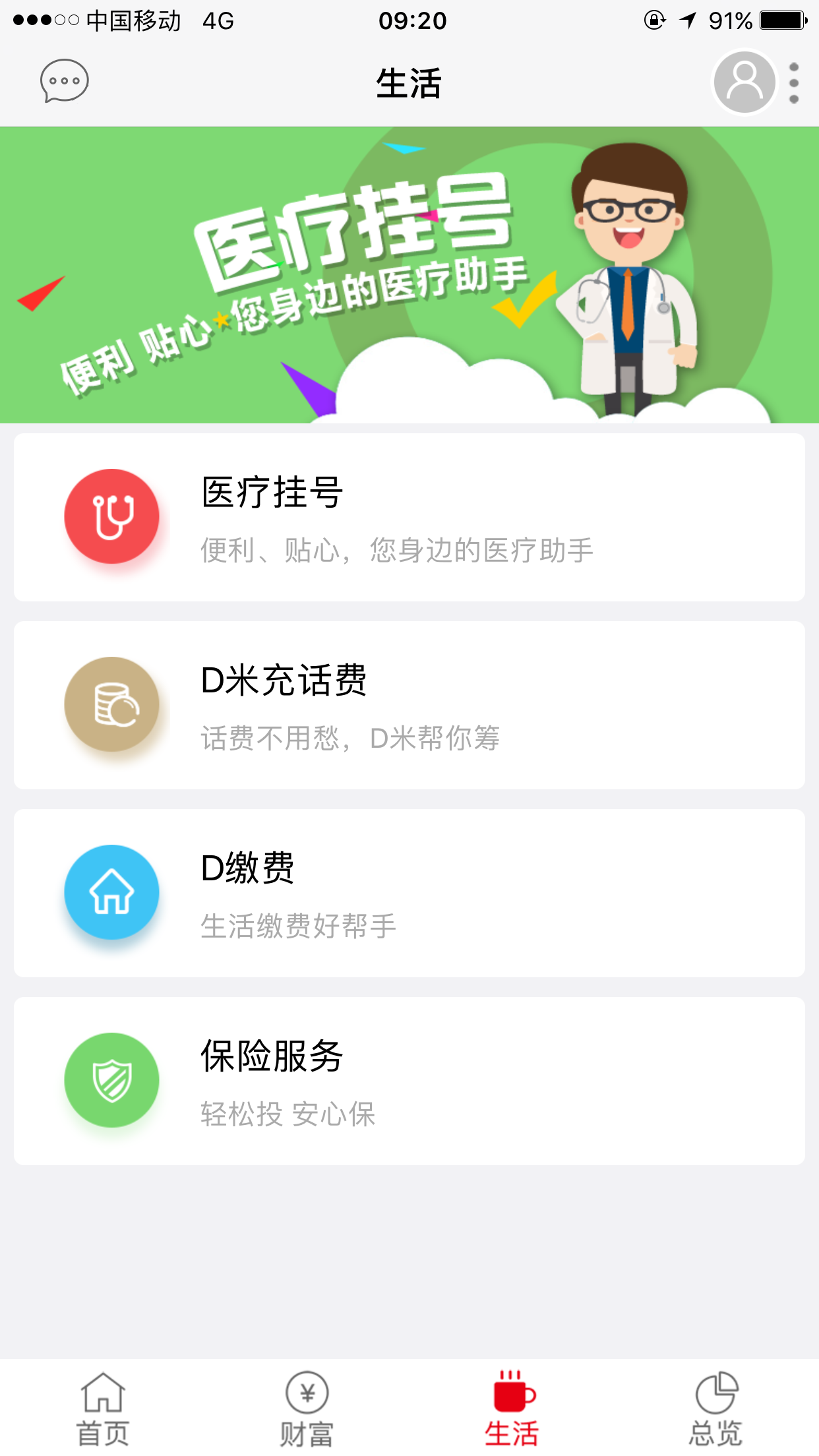This screenshot has height=1456, width=819.
Task: Open the three-dot overflow menu
Action: point(794,81)
